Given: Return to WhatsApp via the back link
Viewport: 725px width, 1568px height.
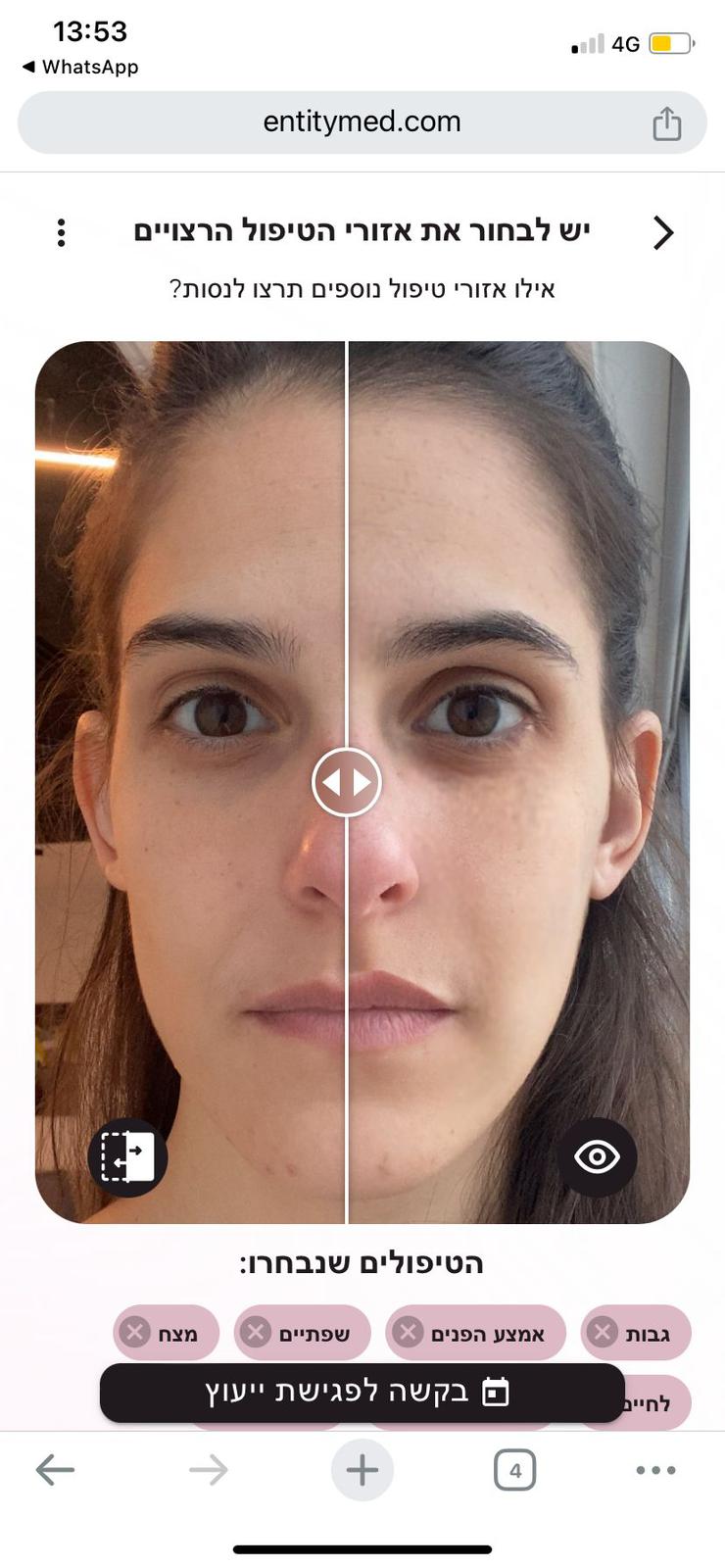Looking at the screenshot, I should click(x=80, y=67).
